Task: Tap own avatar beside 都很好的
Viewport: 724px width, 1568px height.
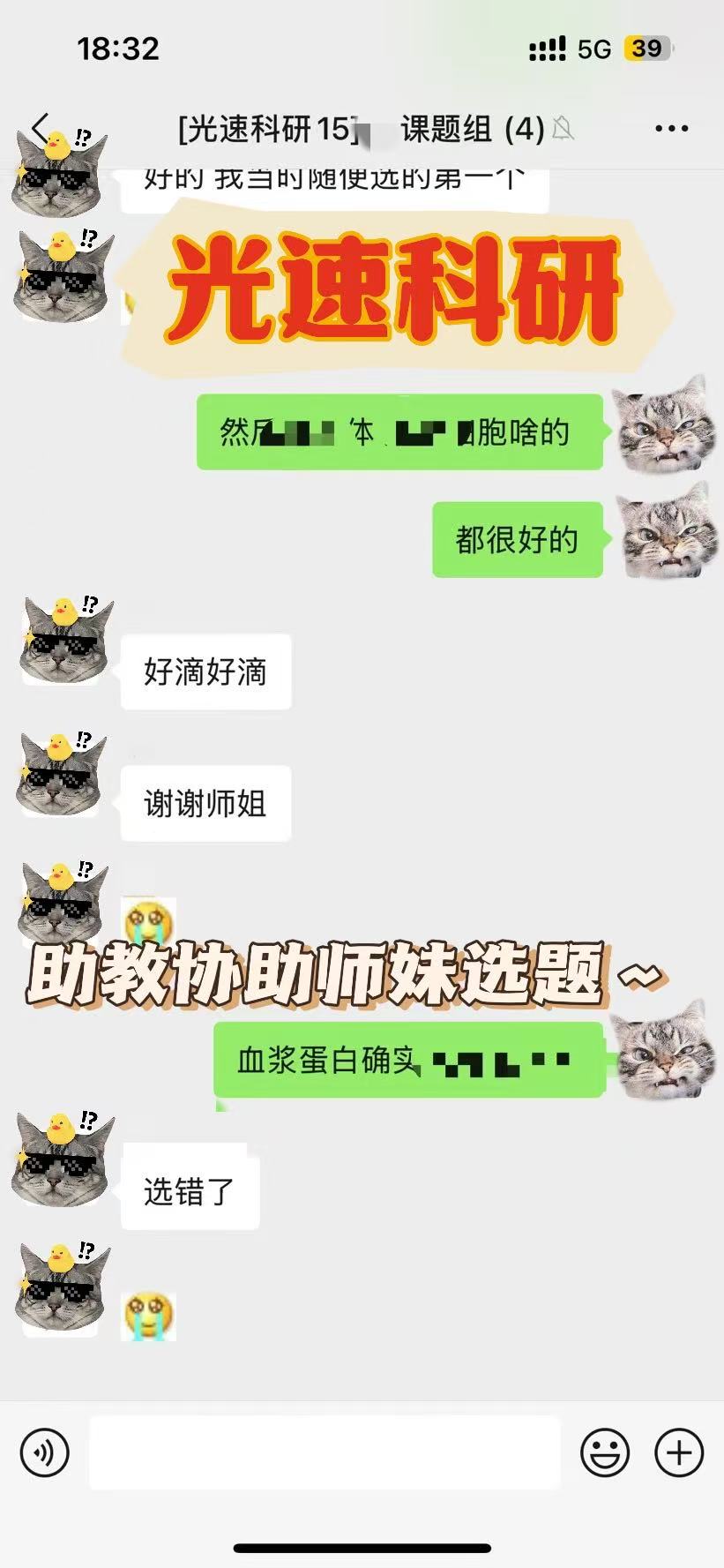Action: point(663,532)
